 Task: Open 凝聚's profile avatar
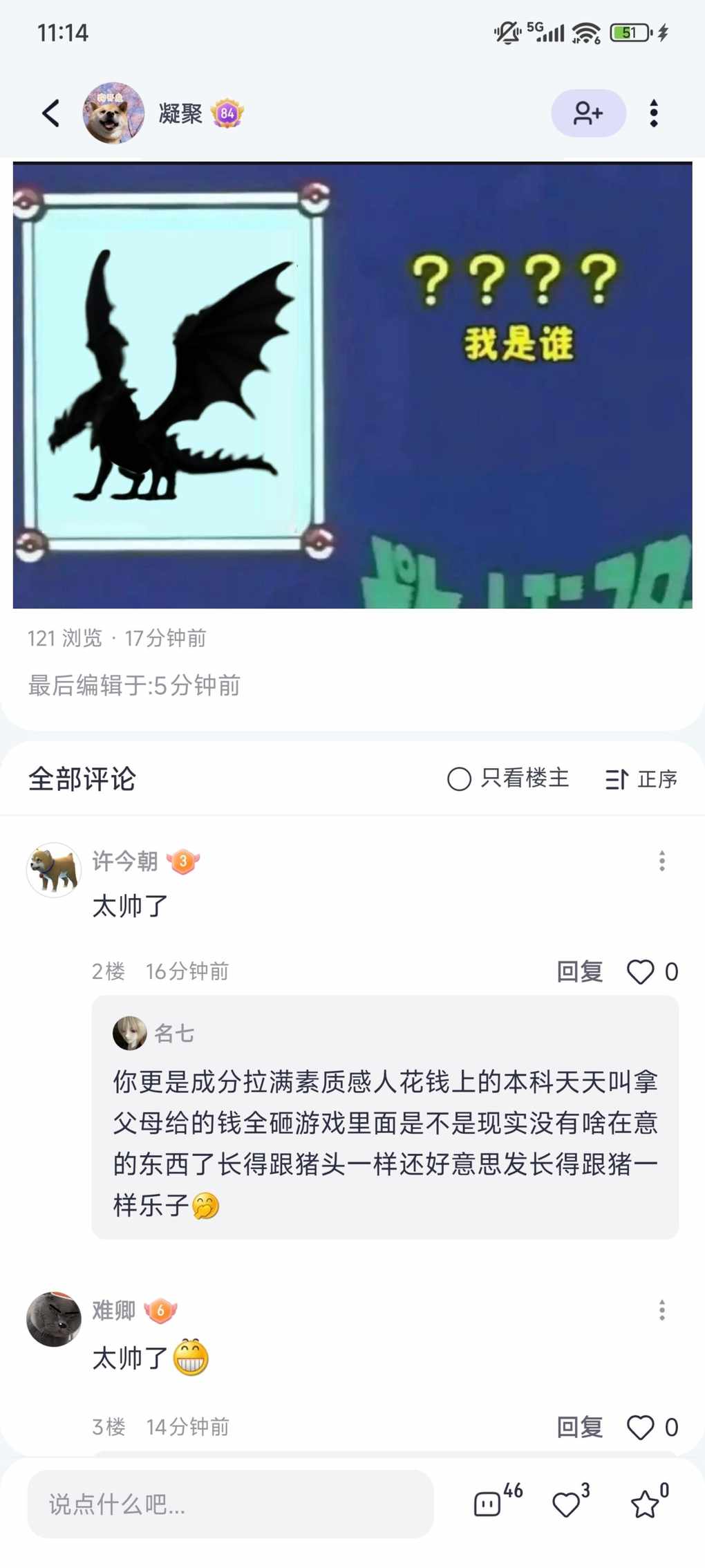[113, 113]
